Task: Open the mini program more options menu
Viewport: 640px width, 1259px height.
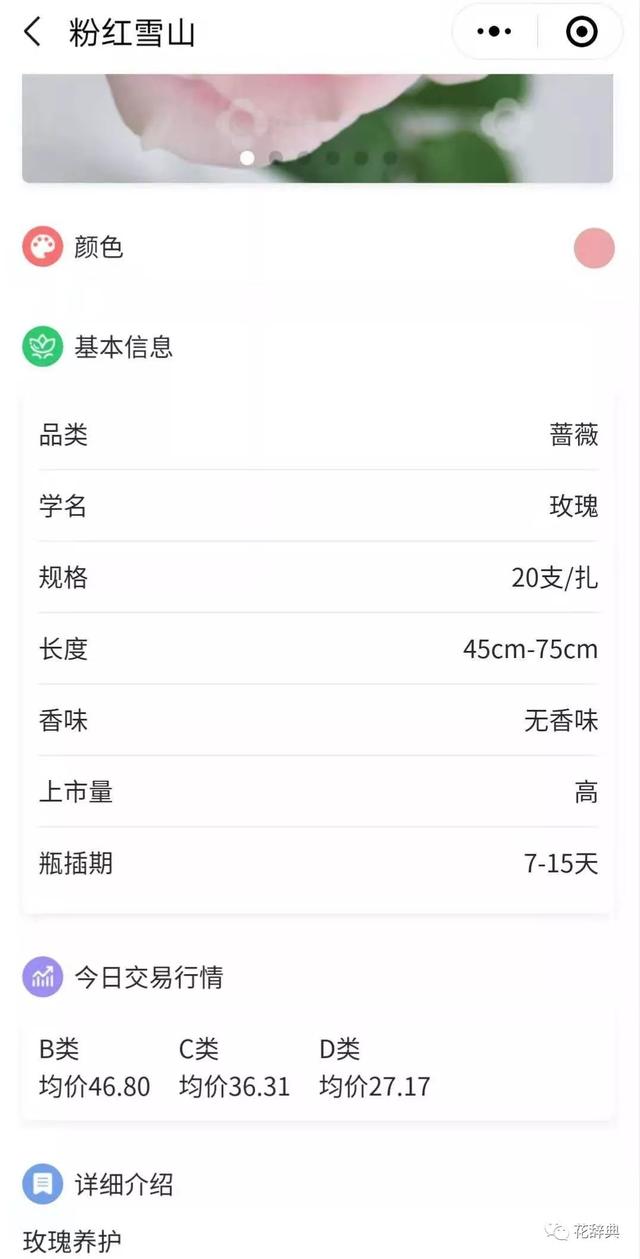Action: coord(494,32)
